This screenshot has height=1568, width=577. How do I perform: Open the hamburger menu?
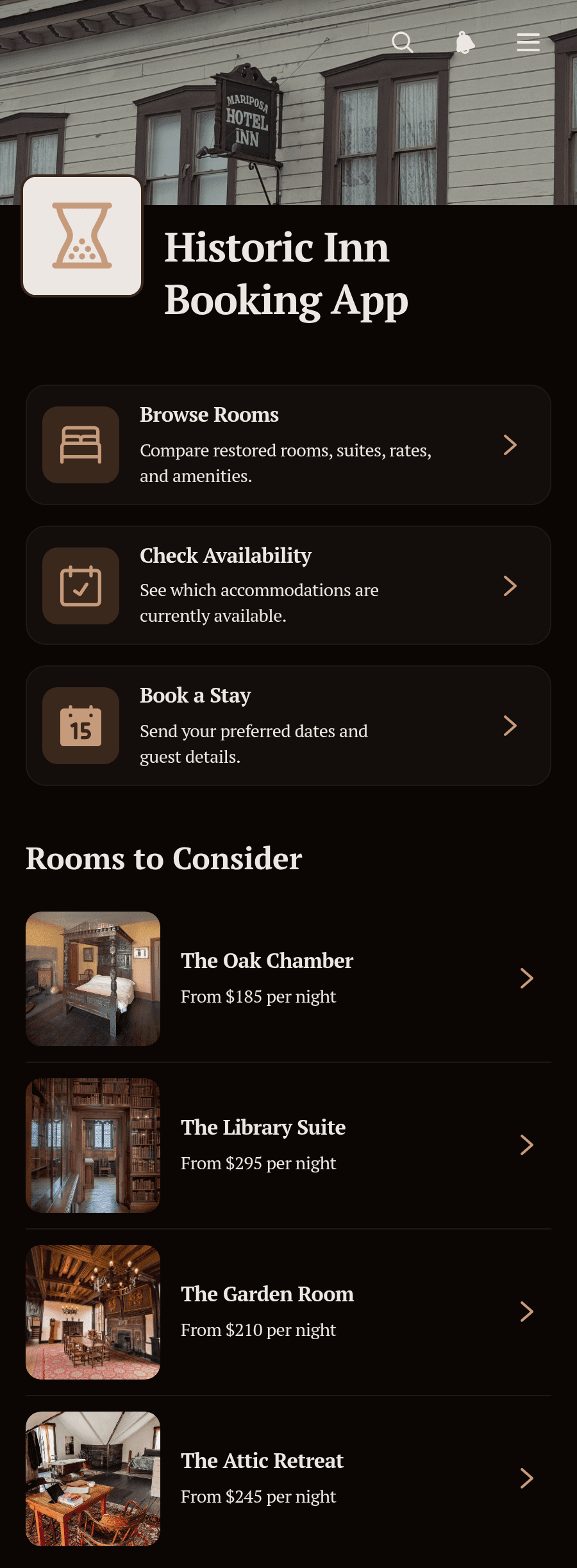(x=528, y=42)
